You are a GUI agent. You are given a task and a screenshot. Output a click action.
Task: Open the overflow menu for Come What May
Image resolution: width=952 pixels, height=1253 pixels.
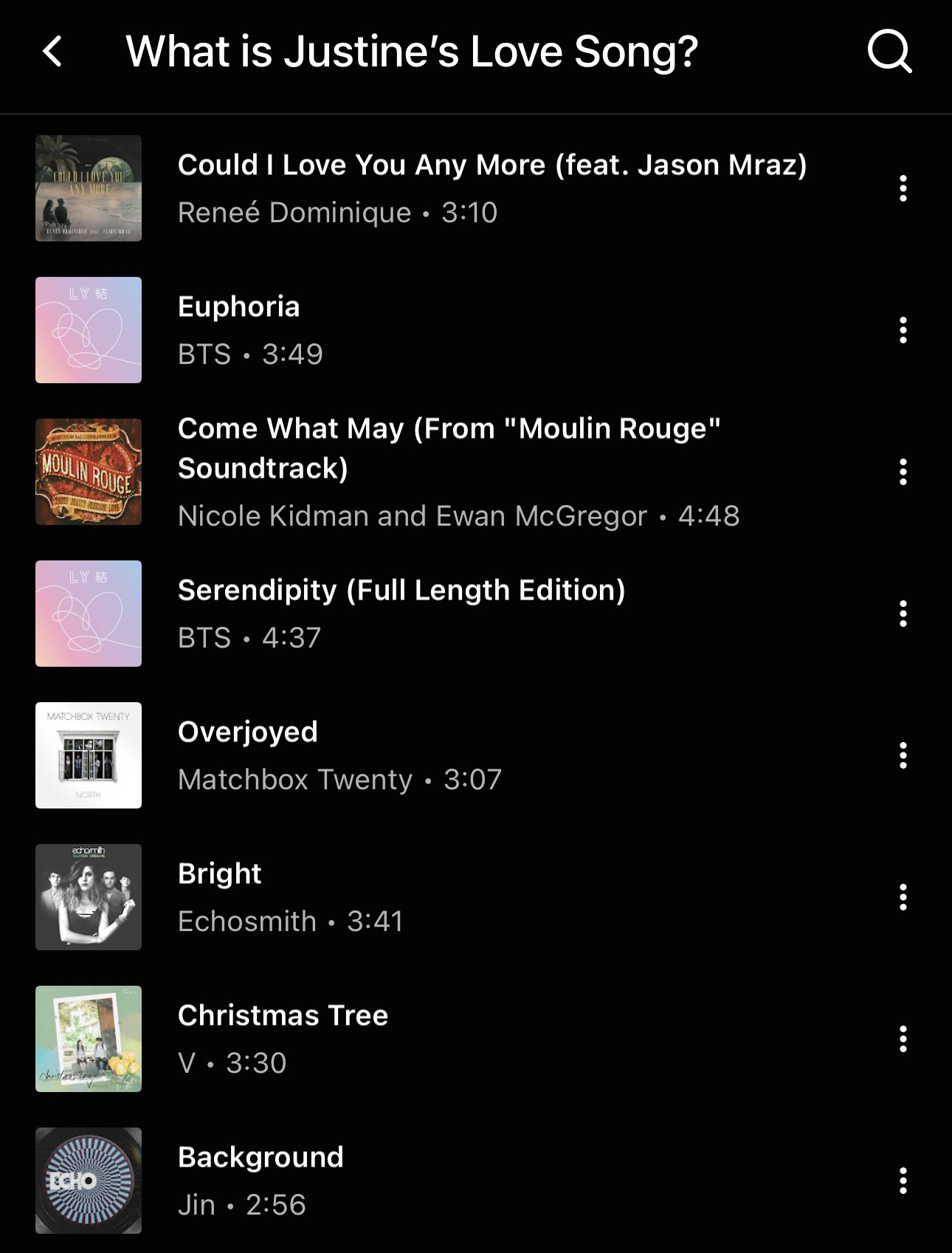coord(903,472)
